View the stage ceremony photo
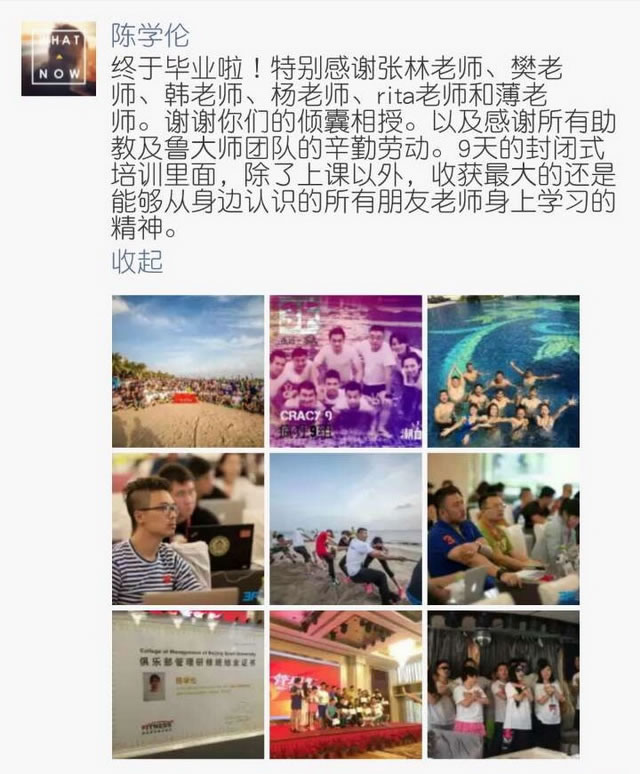This screenshot has height=774, width=640. pyautogui.click(x=345, y=685)
